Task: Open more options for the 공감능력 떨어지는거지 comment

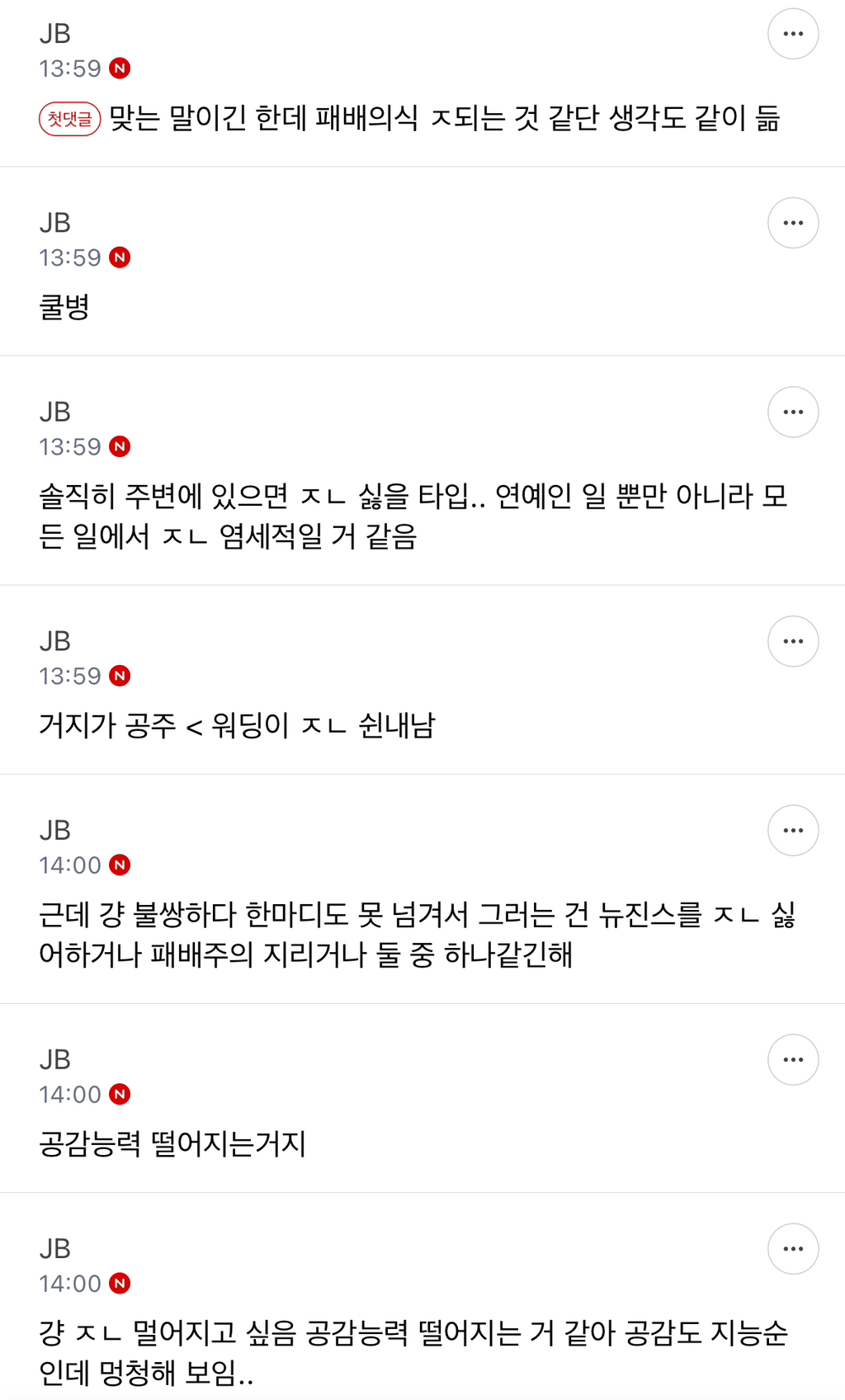Action: (x=792, y=1059)
